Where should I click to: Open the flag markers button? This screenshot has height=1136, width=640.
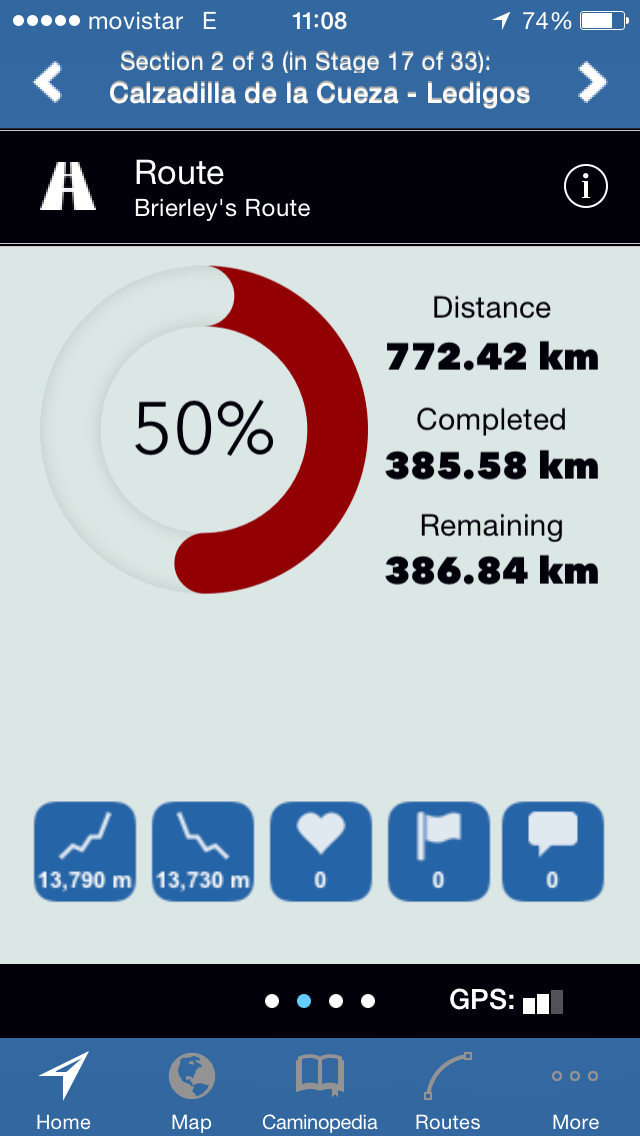point(438,851)
